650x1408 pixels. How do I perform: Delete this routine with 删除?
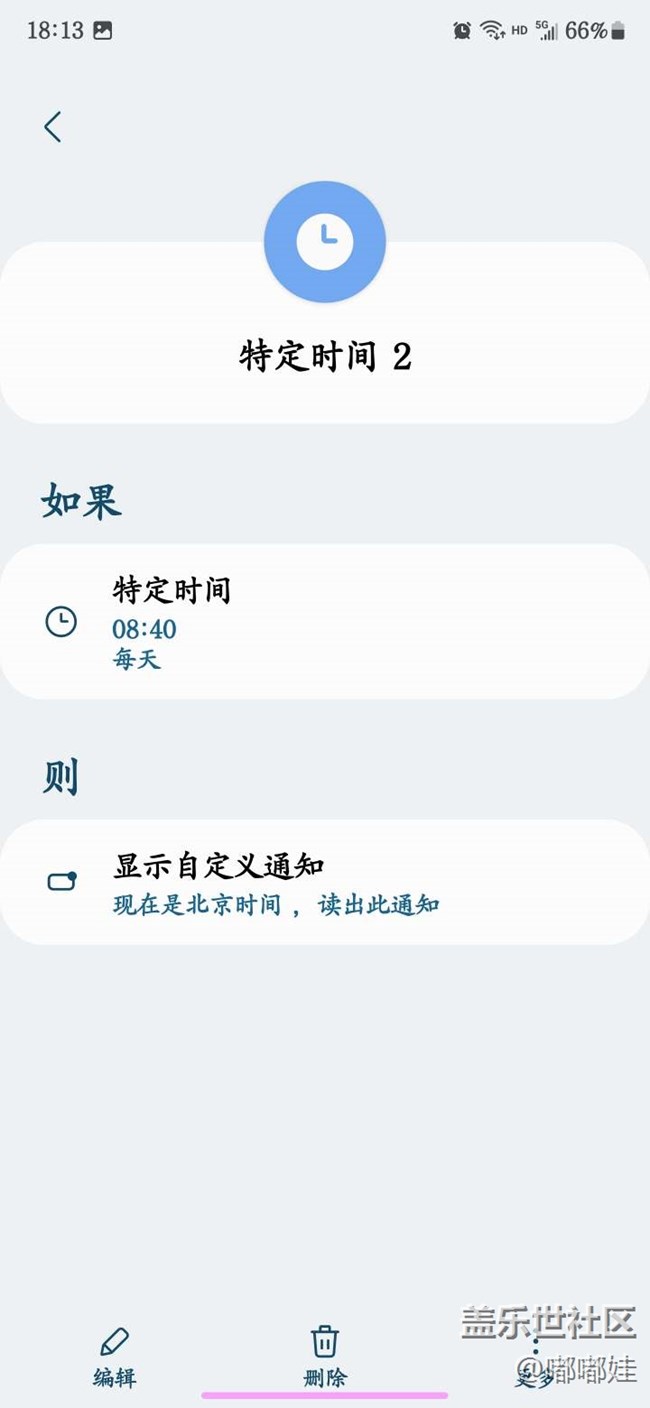click(325, 1357)
